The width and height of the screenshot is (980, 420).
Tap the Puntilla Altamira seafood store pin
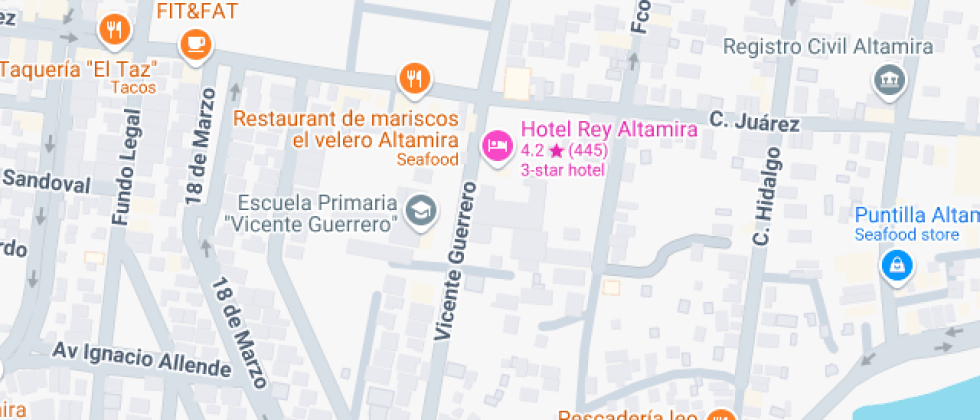tap(896, 265)
